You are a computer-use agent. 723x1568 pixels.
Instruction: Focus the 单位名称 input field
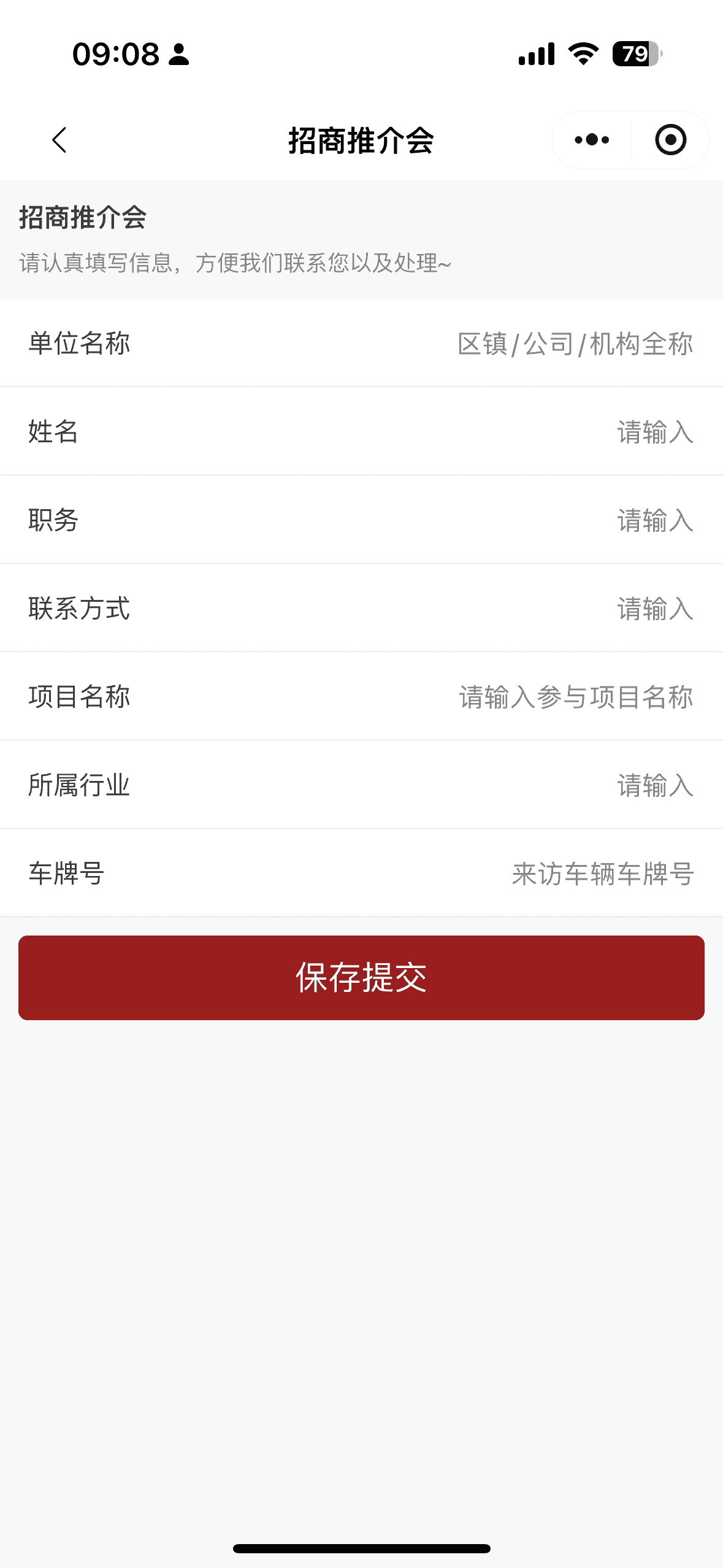coord(575,344)
